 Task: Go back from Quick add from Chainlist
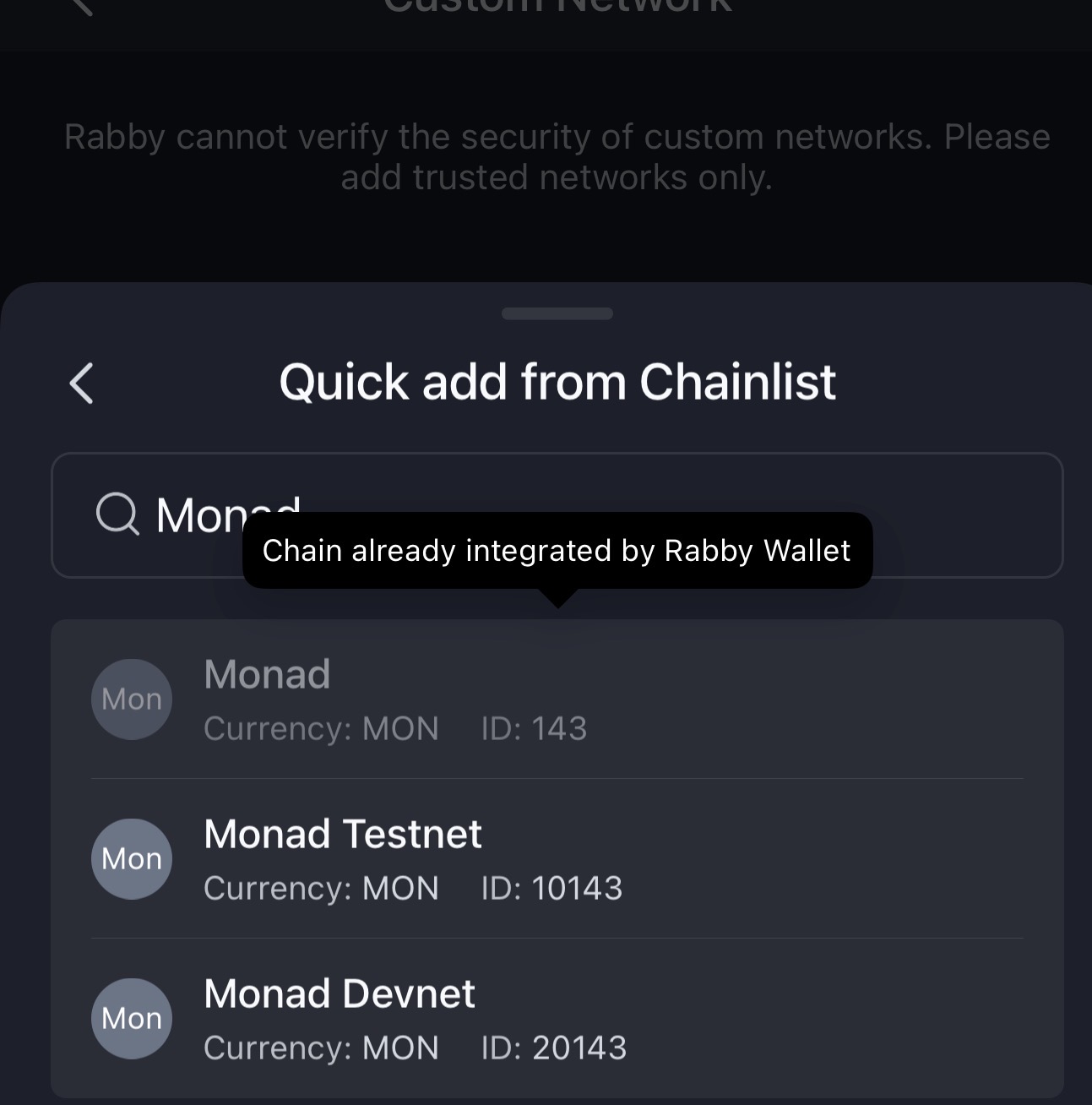tap(81, 384)
